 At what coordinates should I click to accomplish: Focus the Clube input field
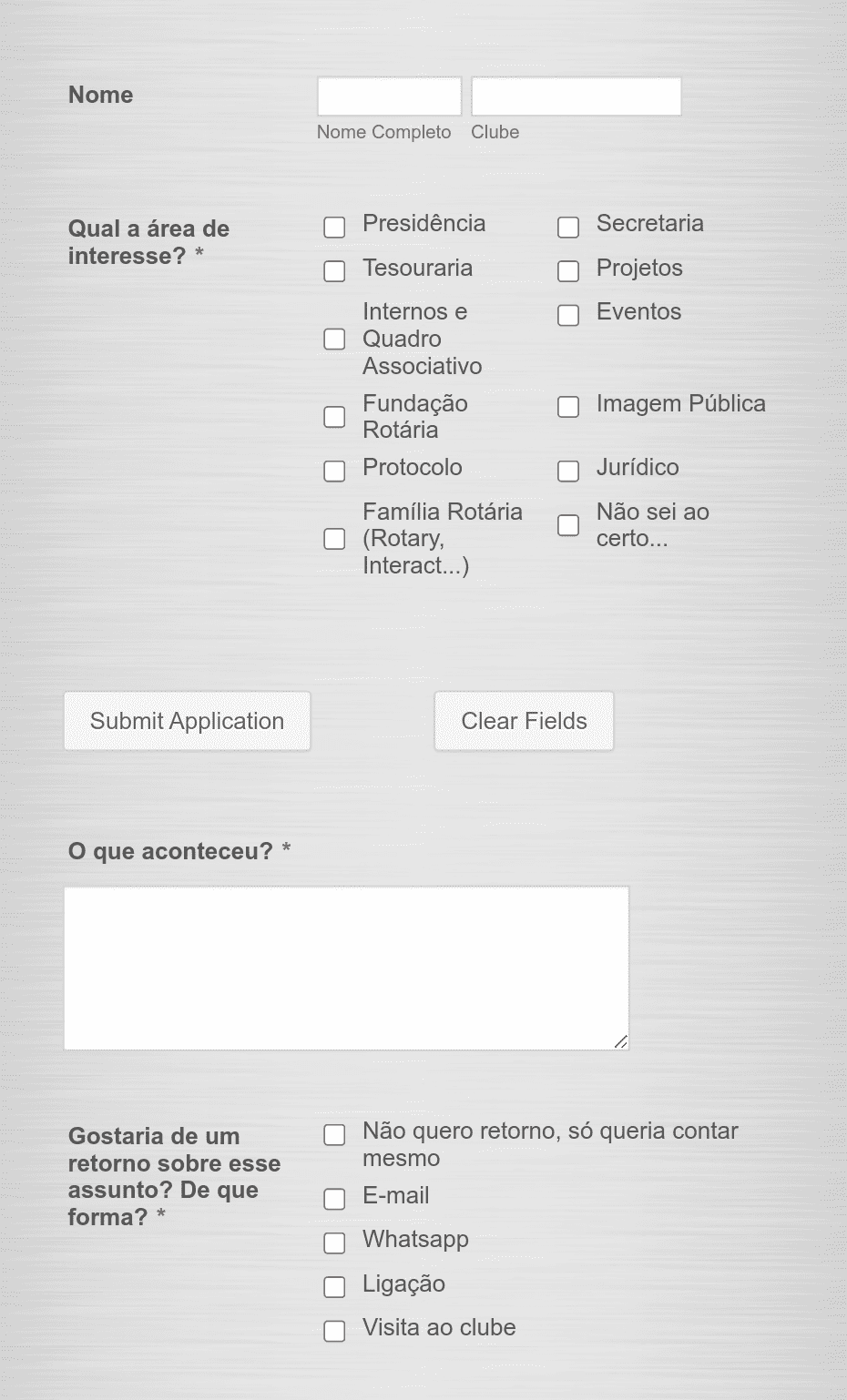577,96
